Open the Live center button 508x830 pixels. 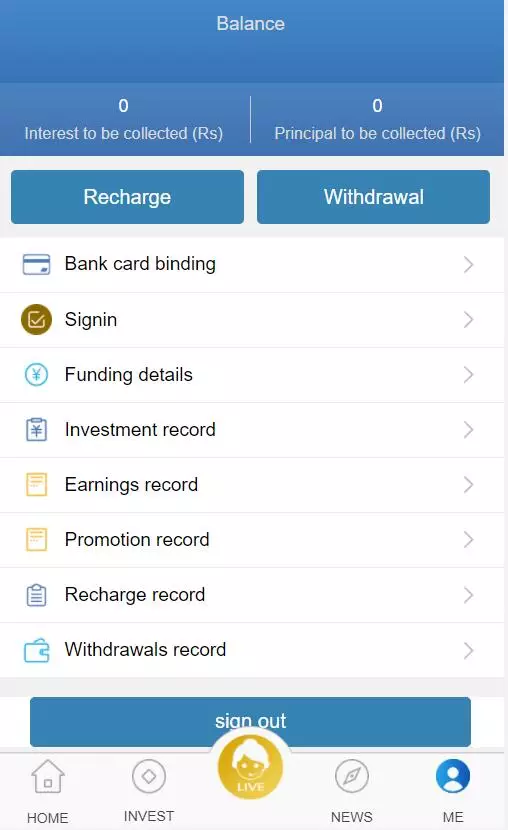[250, 767]
